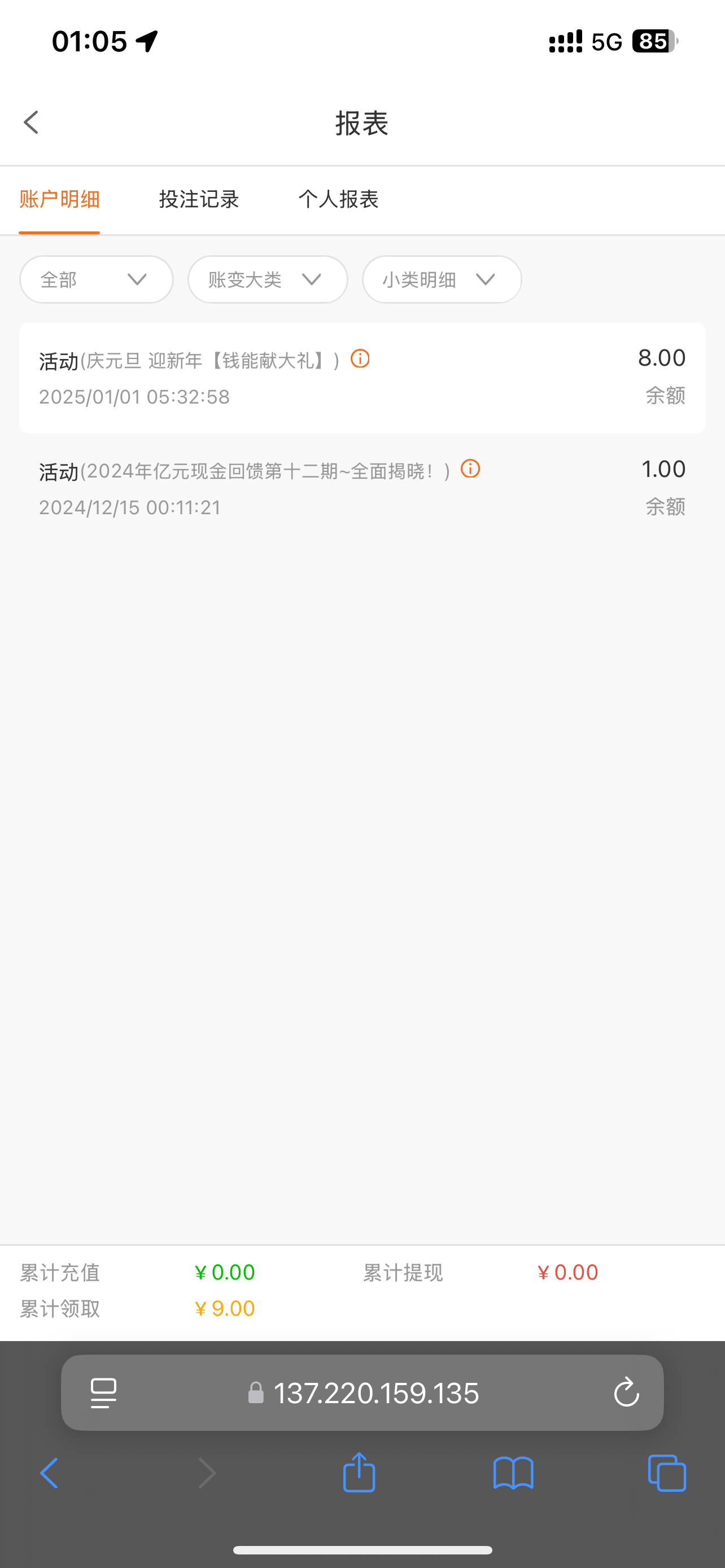725x1568 pixels.
Task: Go back from the 报表 page
Action: tap(32, 122)
